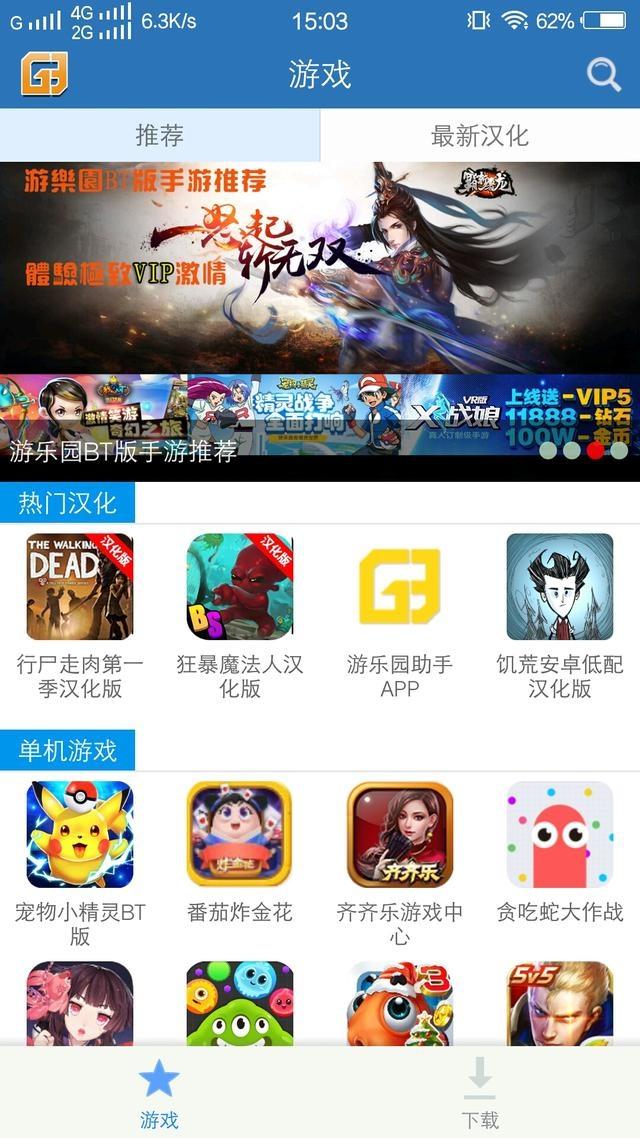This screenshot has height=1138, width=640.
Task: Switch to the 推荐 tab
Action: (160, 135)
